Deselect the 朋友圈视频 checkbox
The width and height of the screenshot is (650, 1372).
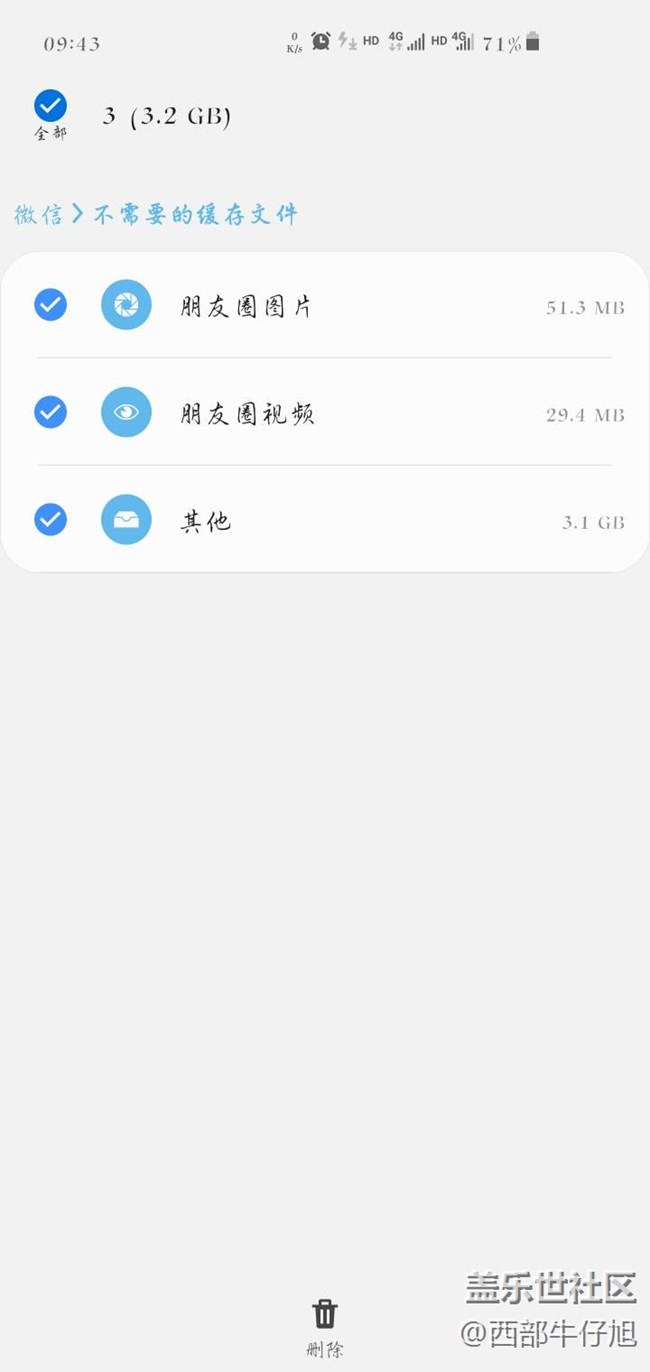click(50, 412)
